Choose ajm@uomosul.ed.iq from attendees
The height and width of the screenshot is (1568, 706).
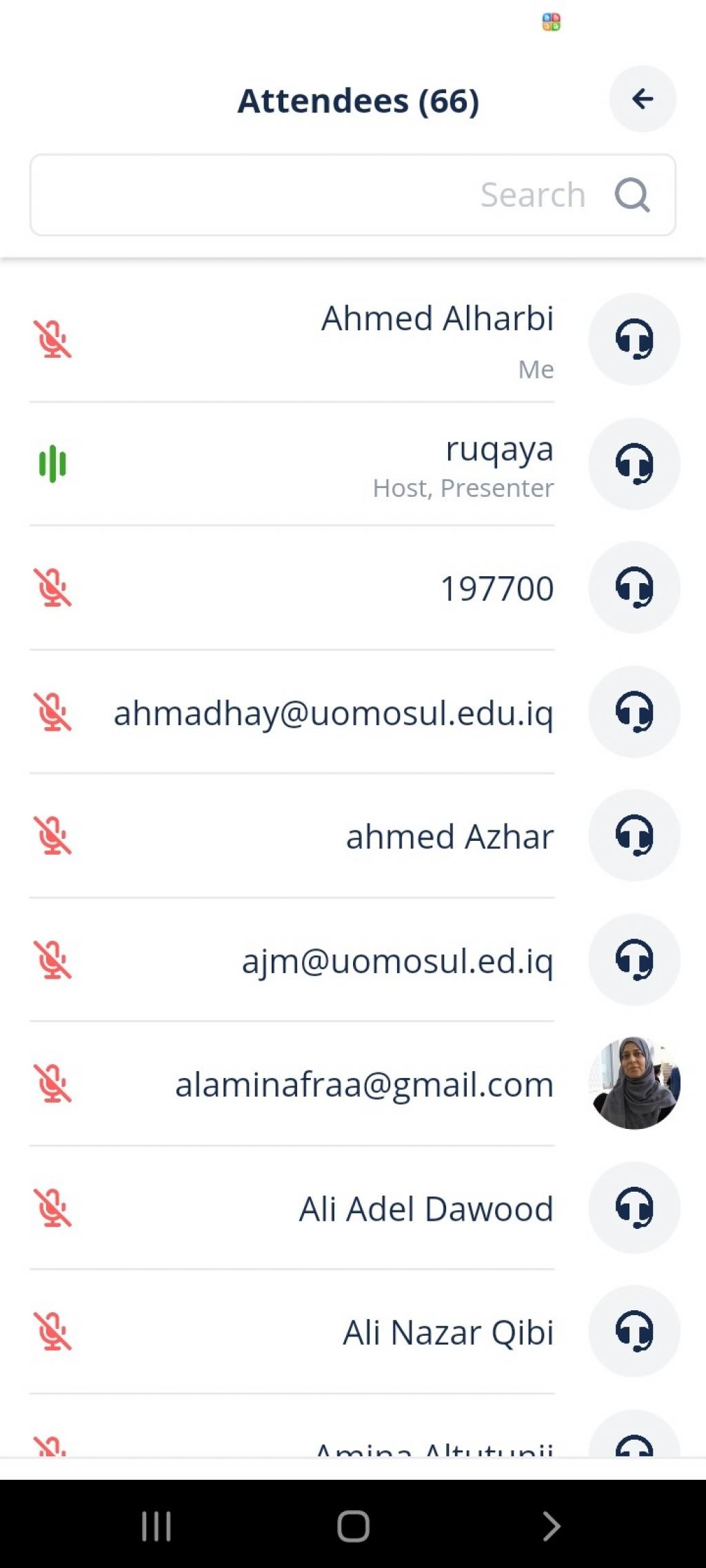[x=397, y=961]
